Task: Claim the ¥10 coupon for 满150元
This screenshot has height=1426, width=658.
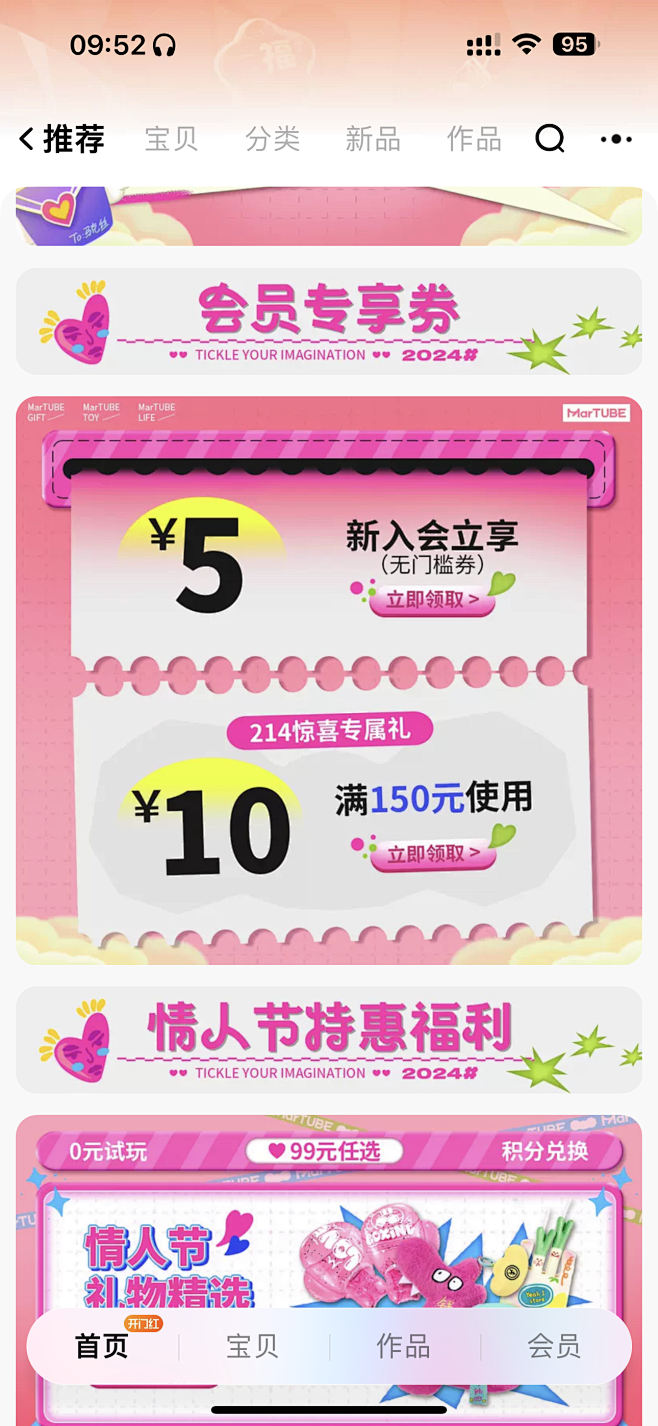Action: (x=433, y=854)
